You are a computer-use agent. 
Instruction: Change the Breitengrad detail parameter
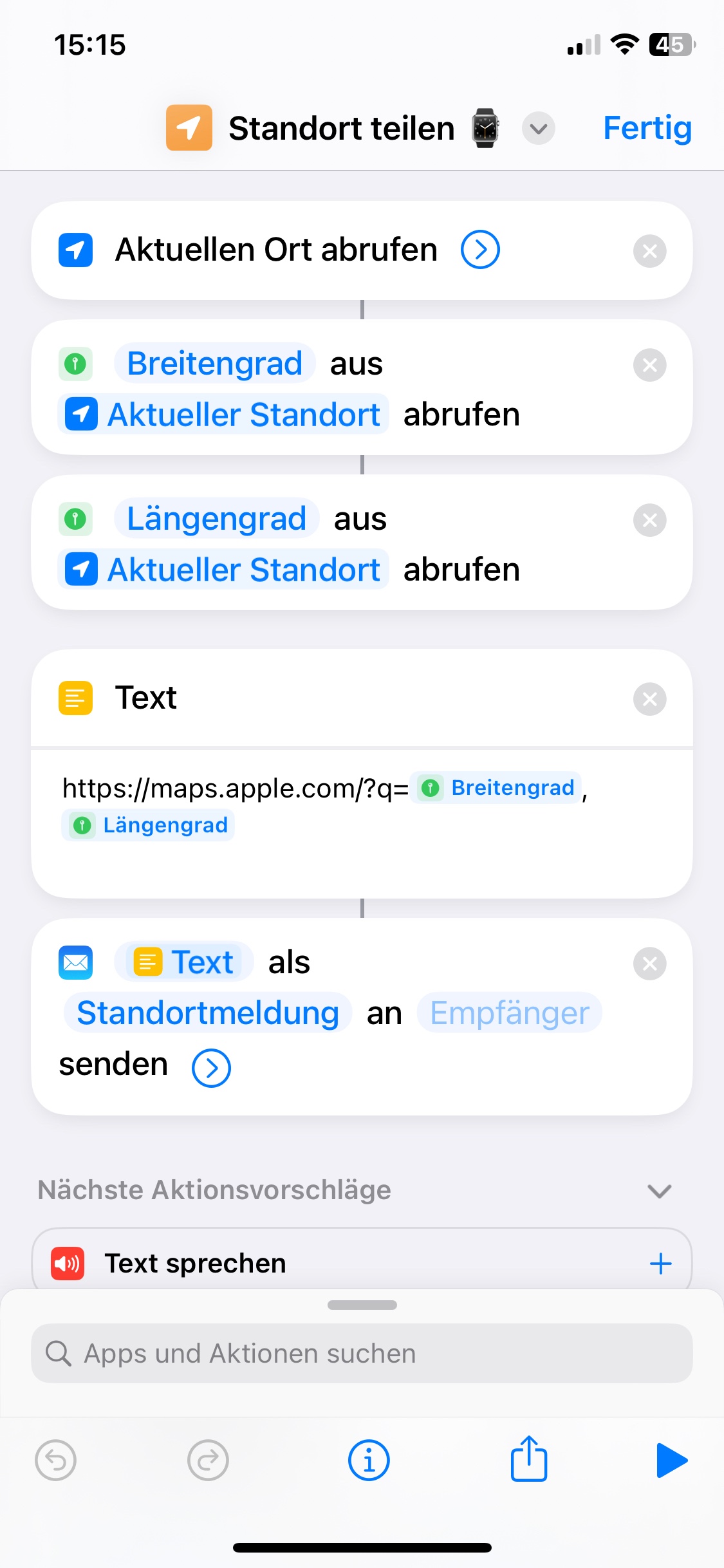pos(214,364)
